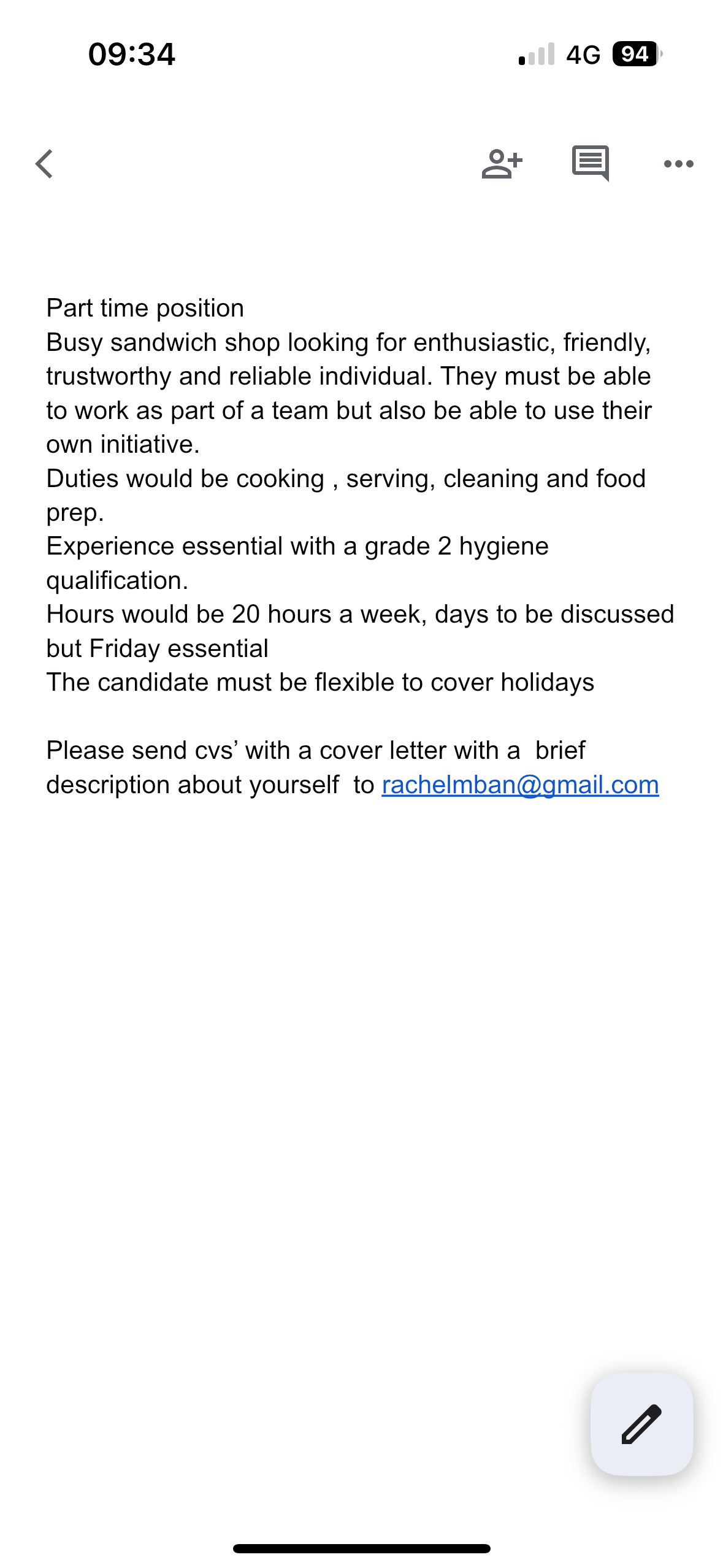The width and height of the screenshot is (723, 1568).
Task: Go back using the top-left arrow
Action: [x=44, y=164]
